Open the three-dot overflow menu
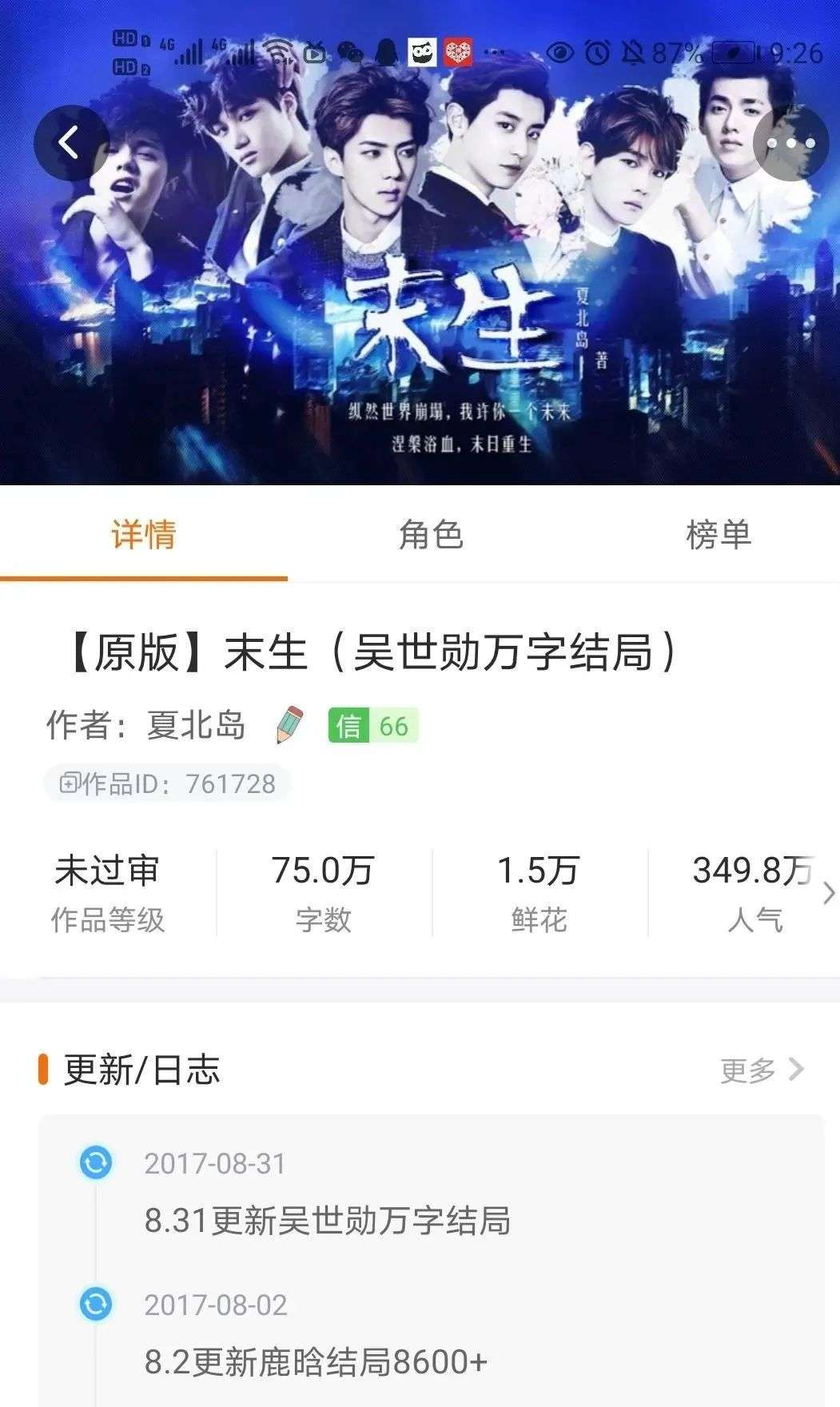Viewport: 840px width, 1407px height. pos(791,144)
